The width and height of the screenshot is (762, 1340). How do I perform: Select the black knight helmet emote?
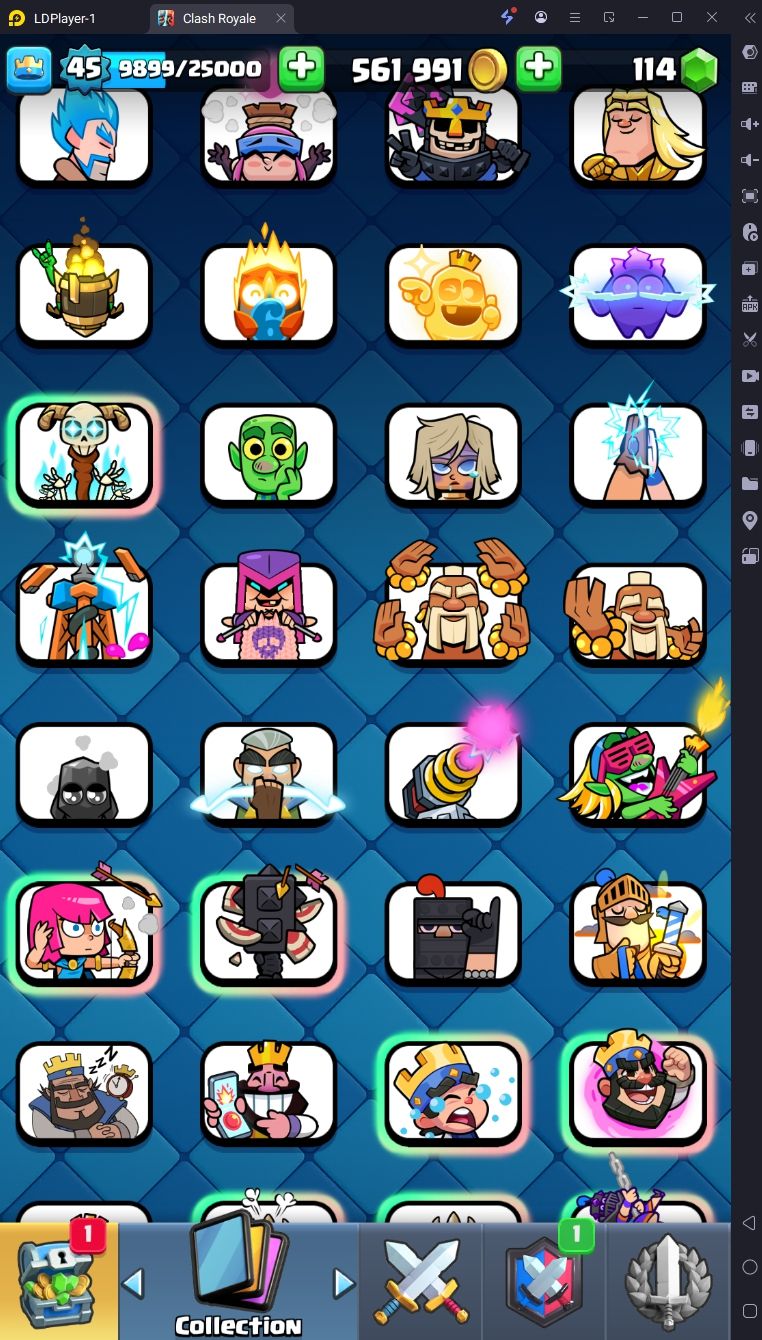click(x=453, y=933)
